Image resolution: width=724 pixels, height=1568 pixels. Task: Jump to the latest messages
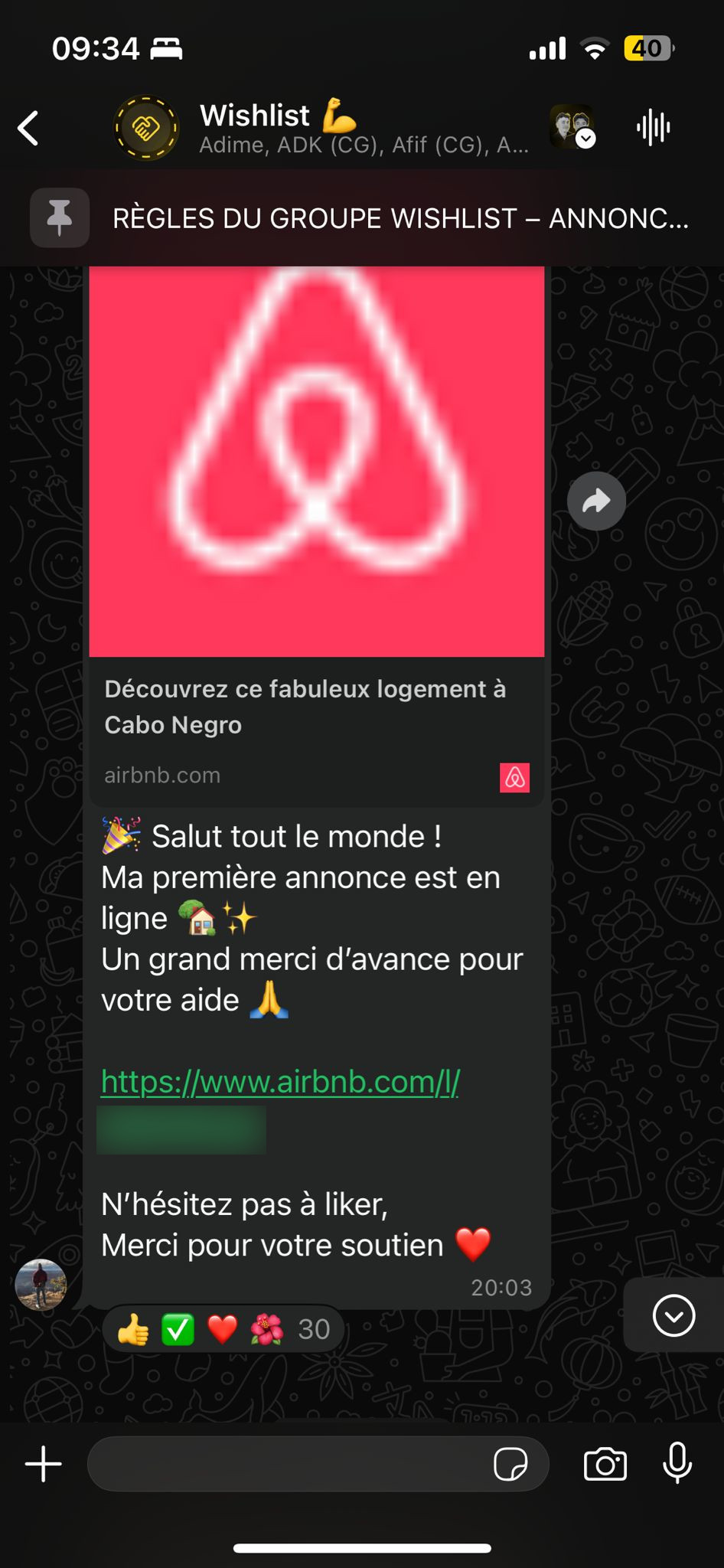[x=673, y=1315]
